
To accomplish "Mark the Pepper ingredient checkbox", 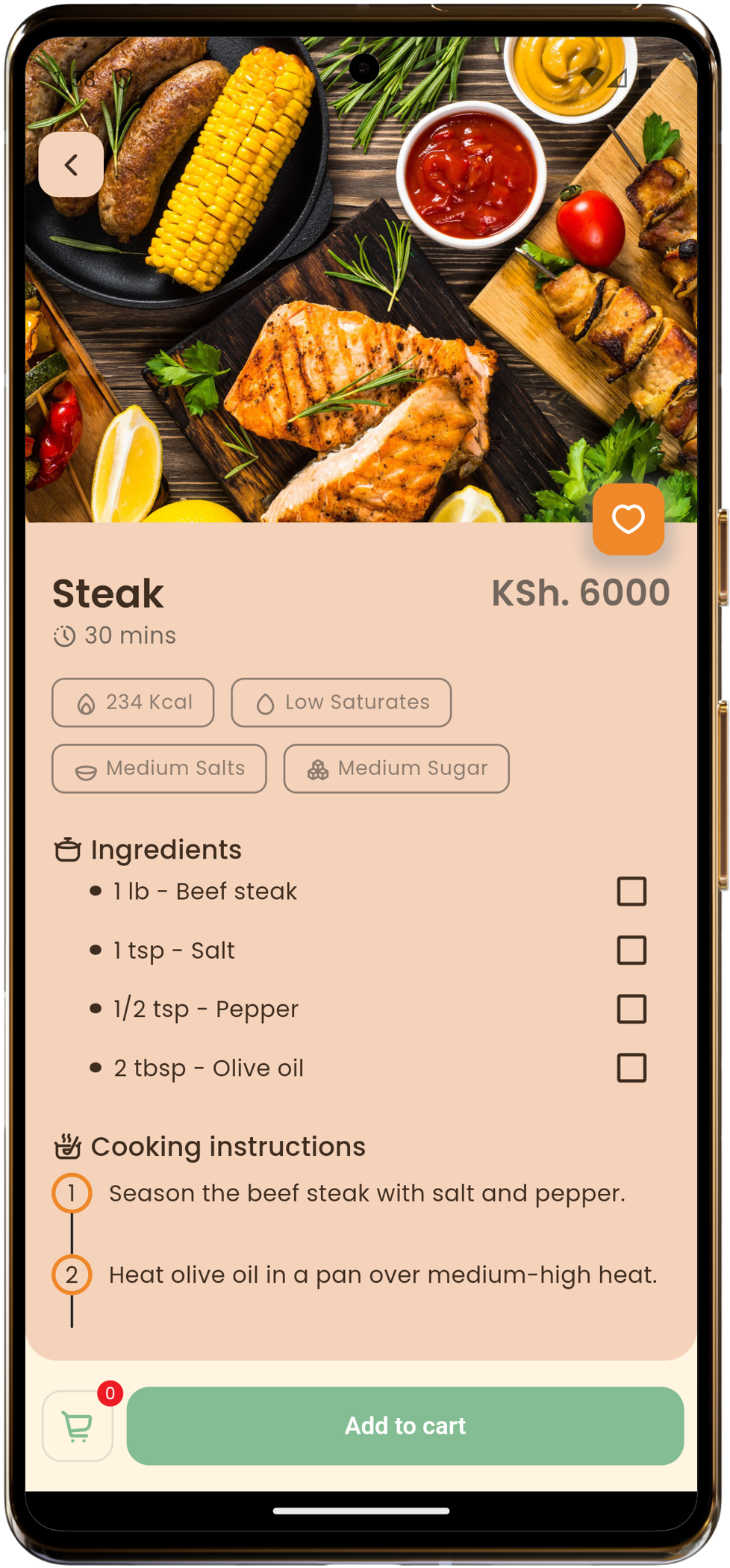I will pyautogui.click(x=631, y=1009).
